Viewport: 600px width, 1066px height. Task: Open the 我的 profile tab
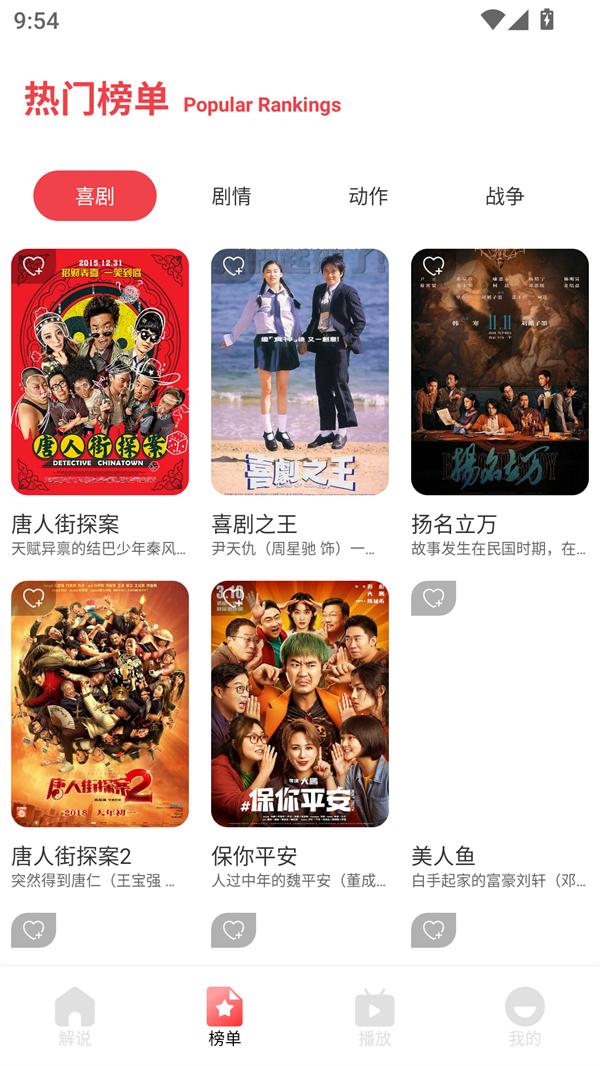525,1016
